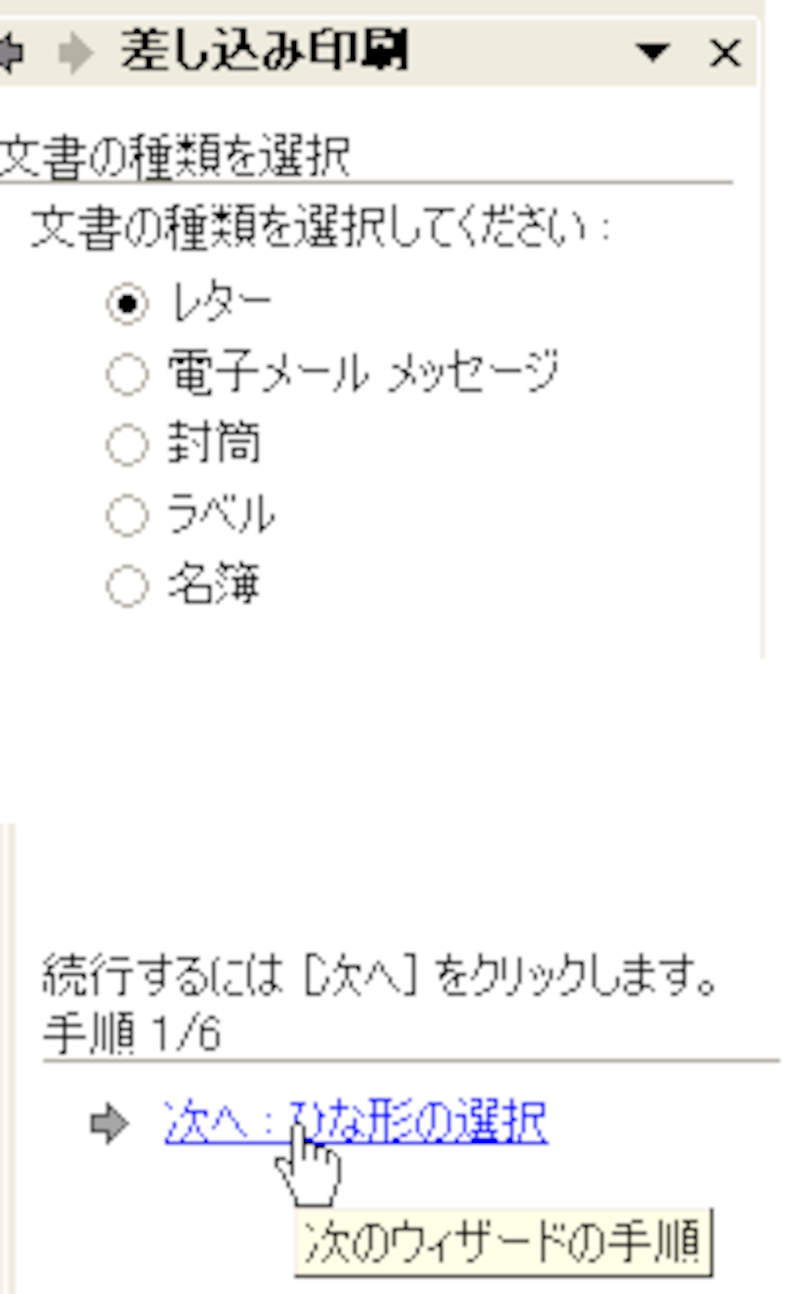Close the 差し込み印刷 pane
This screenshot has height=1294, width=800.
(x=724, y=54)
